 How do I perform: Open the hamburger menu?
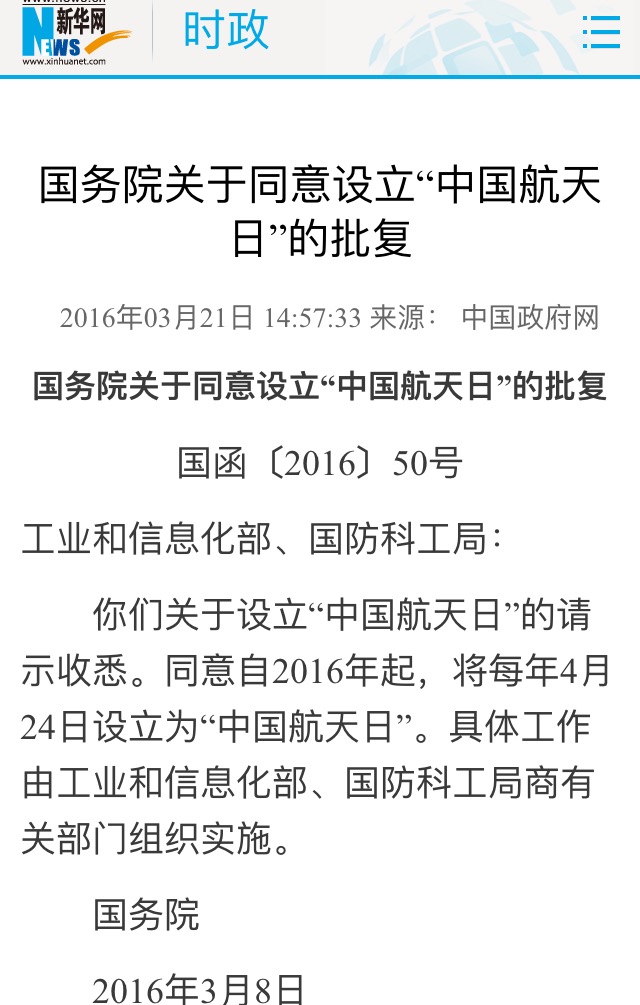(x=601, y=33)
